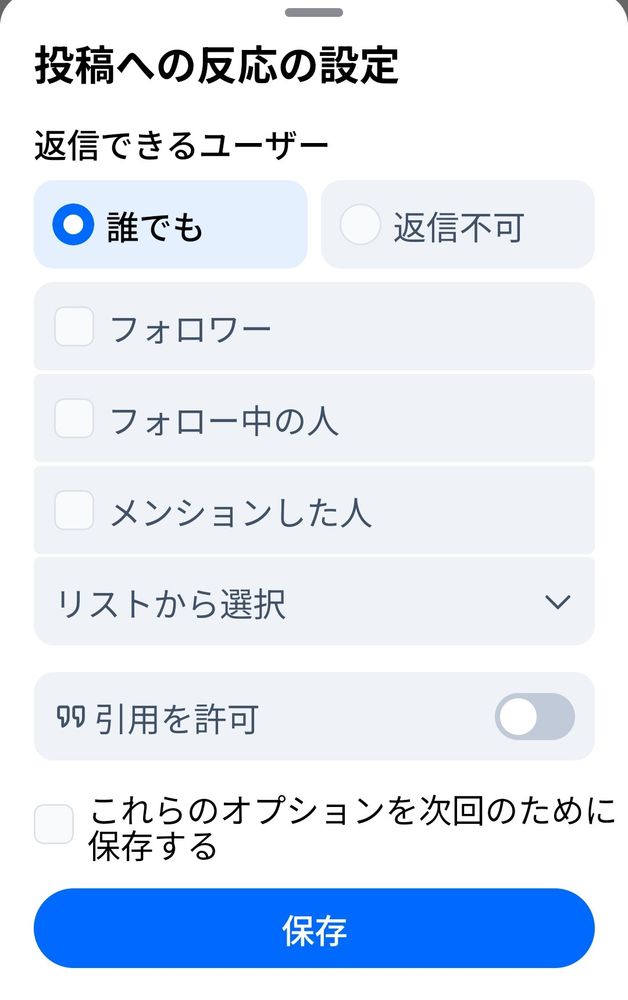This screenshot has width=628, height=1000.
Task: Check the フォロー中の人 option
Action: coord(74,418)
